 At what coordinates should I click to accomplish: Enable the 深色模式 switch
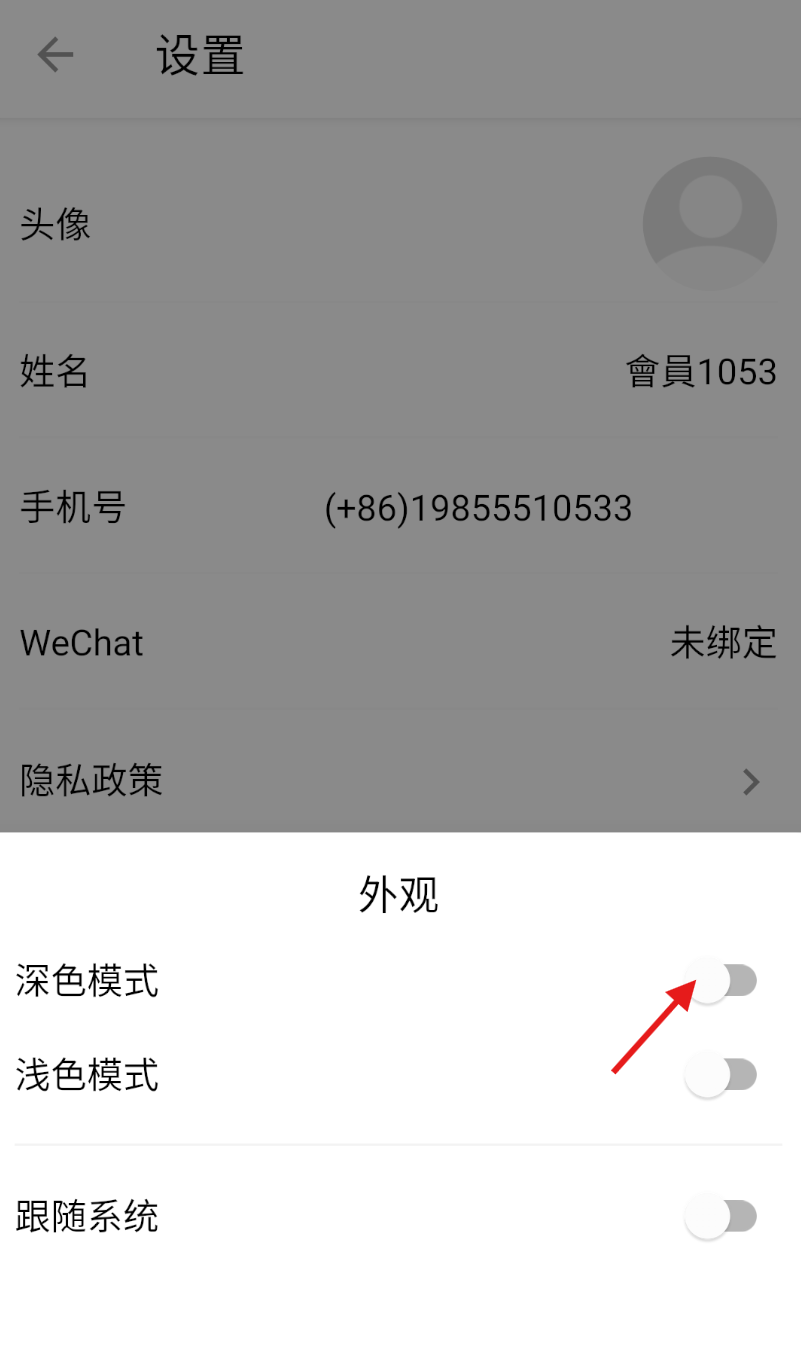(x=721, y=981)
